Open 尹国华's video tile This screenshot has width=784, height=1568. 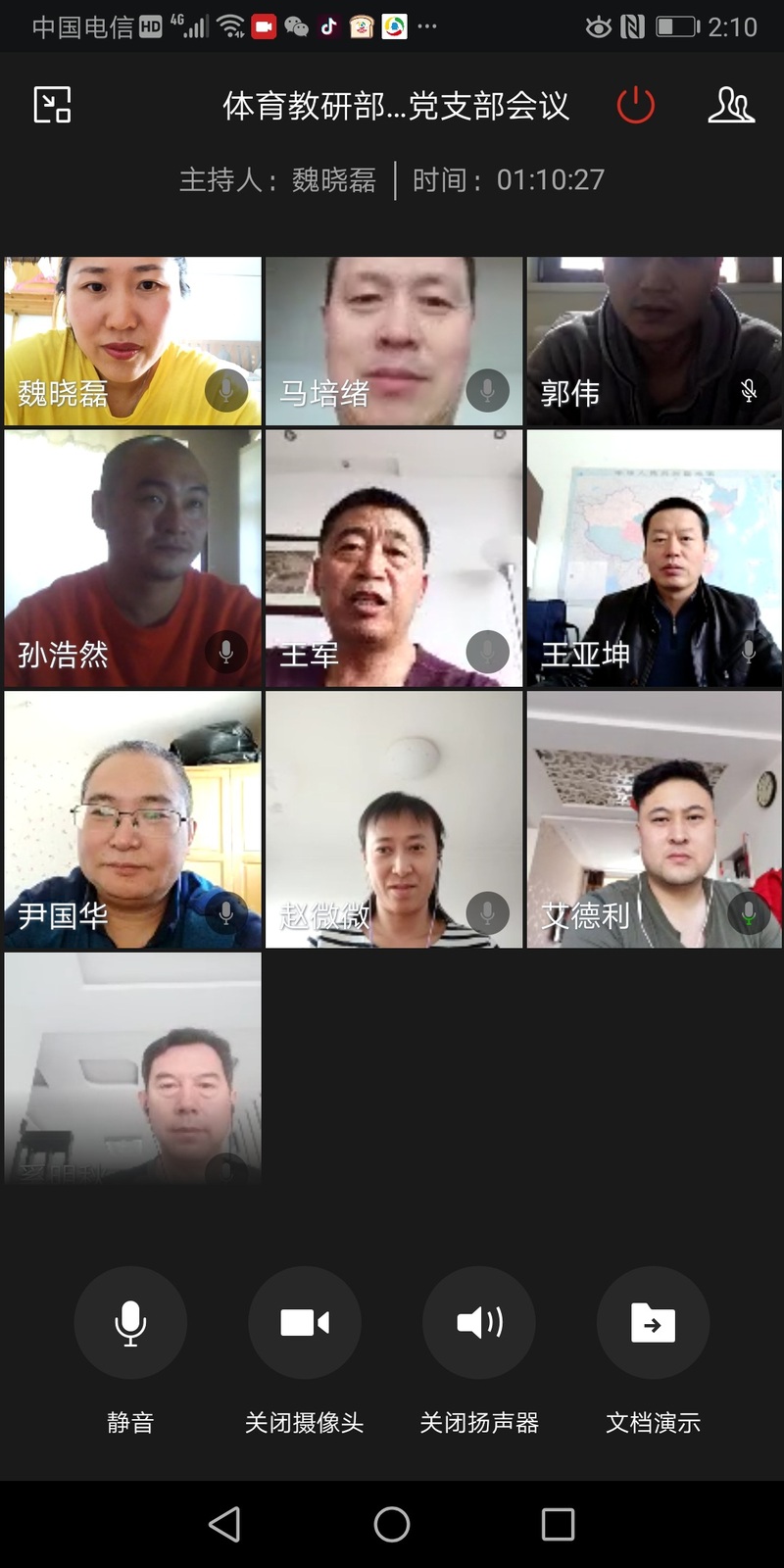(x=133, y=820)
